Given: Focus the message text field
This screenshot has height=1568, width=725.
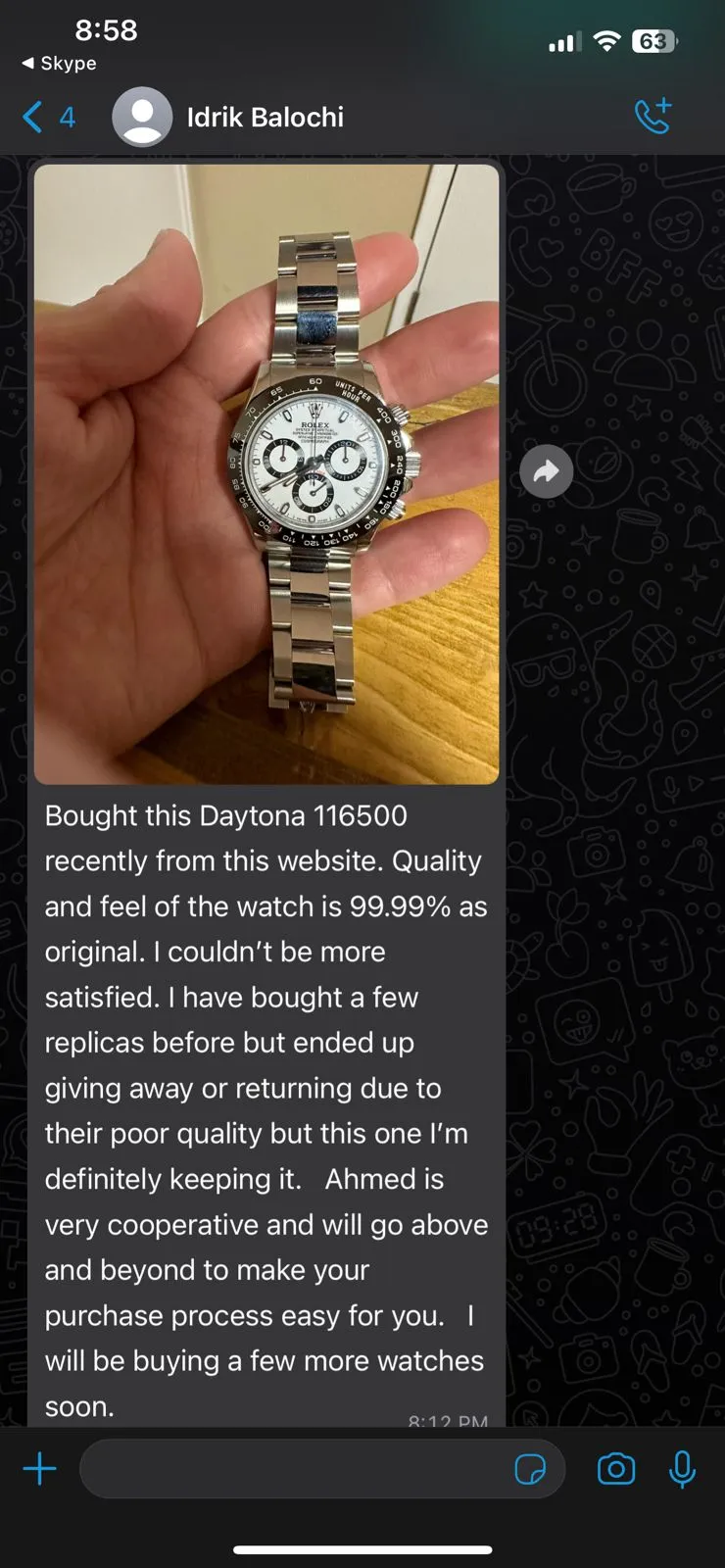Looking at the screenshot, I should [x=294, y=1469].
